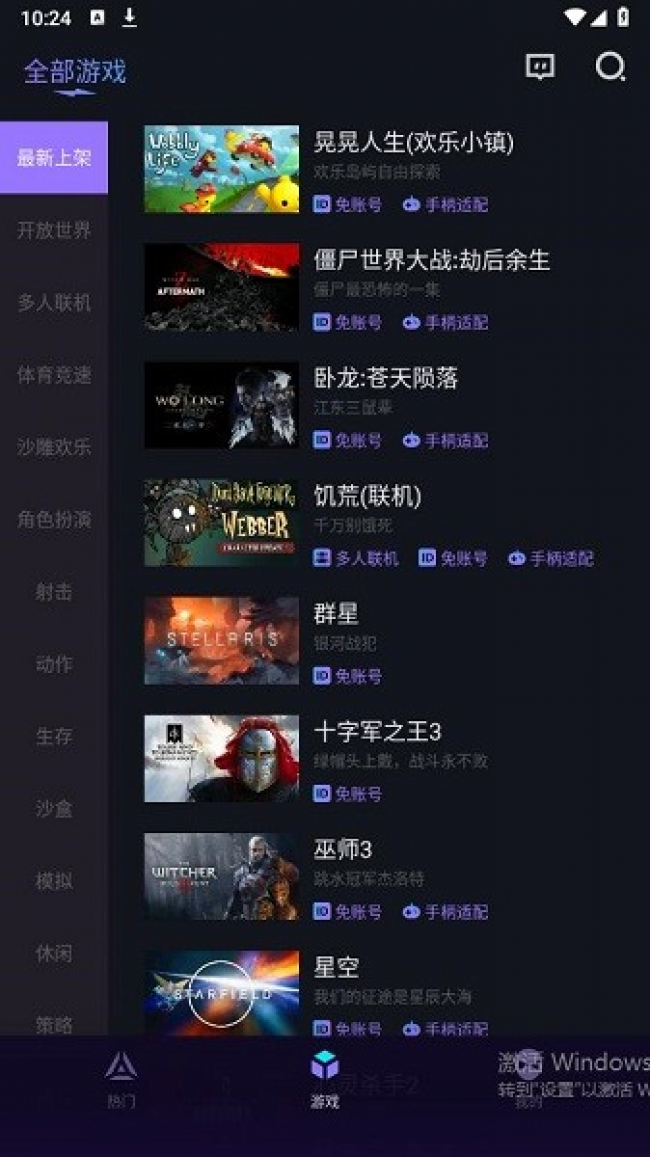Switch to the 全部游戏 top tab
This screenshot has height=1157, width=650.
coord(75,72)
